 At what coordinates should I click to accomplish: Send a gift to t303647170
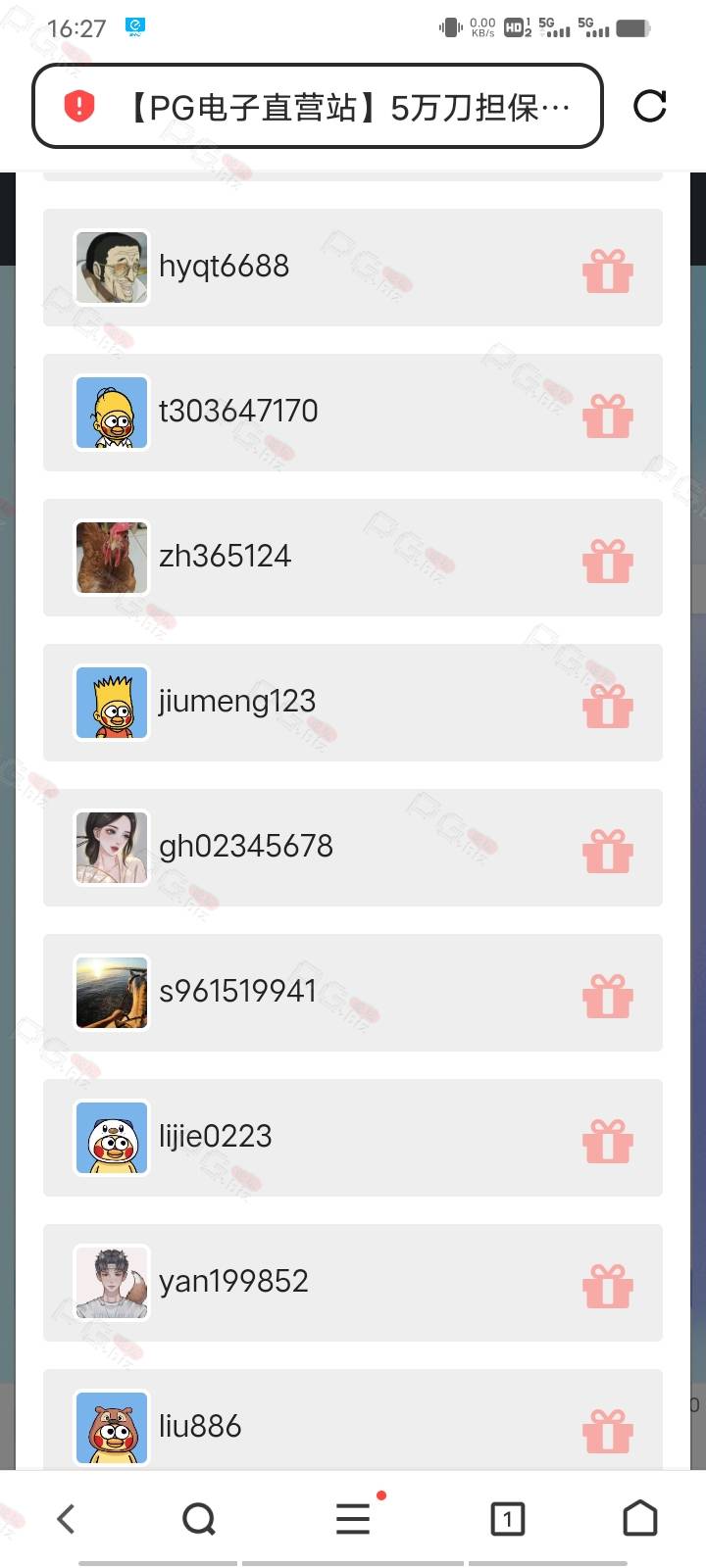[x=608, y=416]
